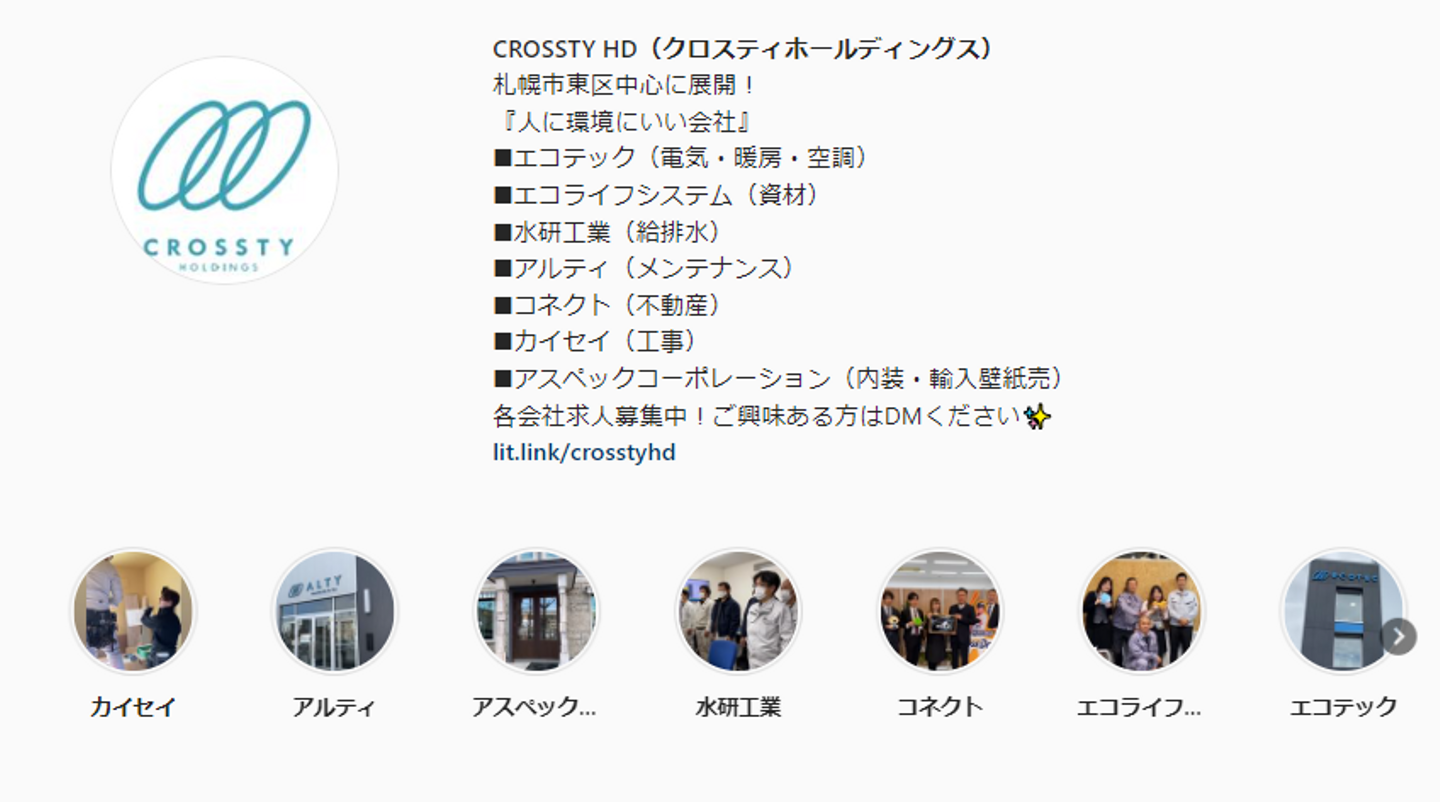Open the エコライフ highlight
The width and height of the screenshot is (1440, 802).
click(1141, 611)
